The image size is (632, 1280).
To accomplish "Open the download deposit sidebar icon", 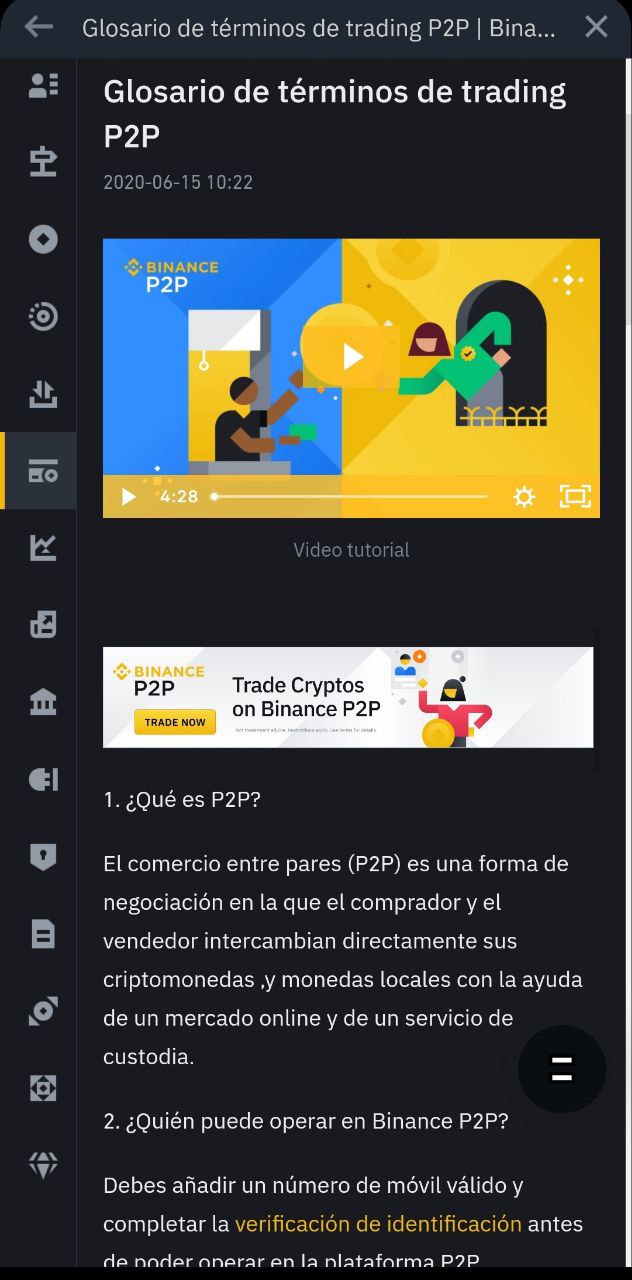I will pos(43,394).
